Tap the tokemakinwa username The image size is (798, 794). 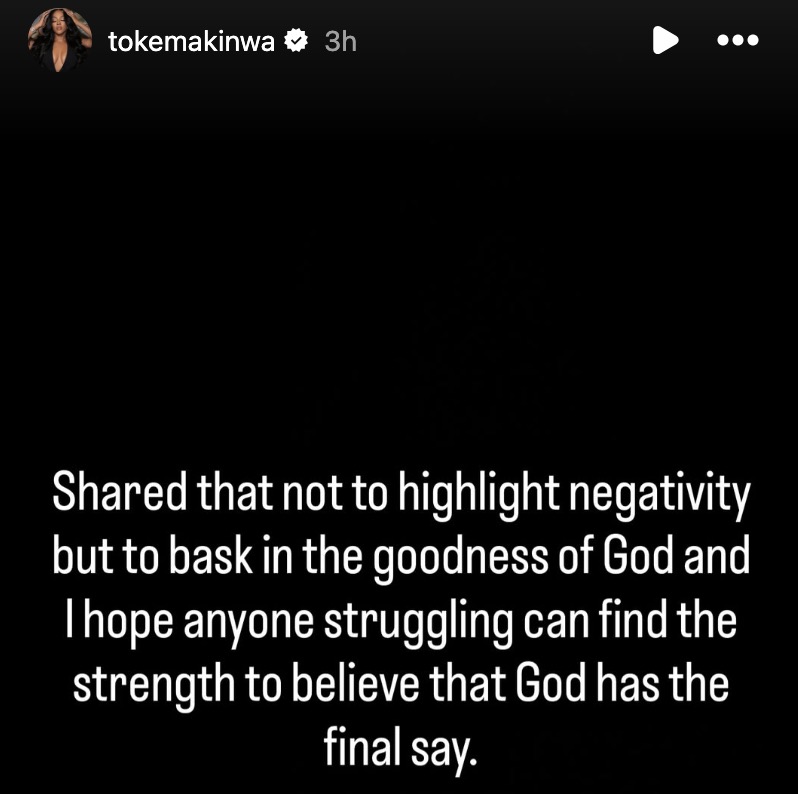click(191, 41)
